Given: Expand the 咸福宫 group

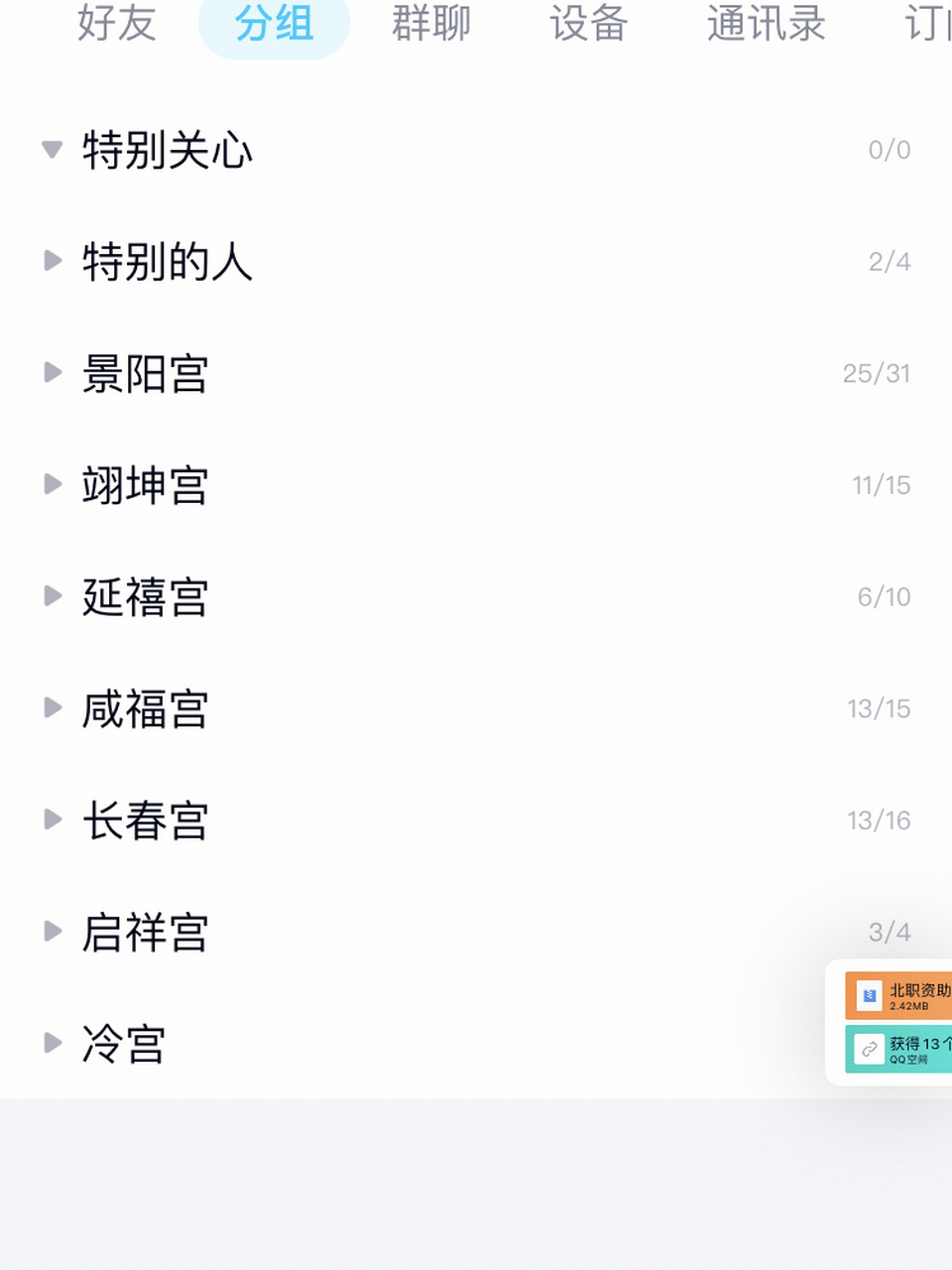Looking at the screenshot, I should pyautogui.click(x=52, y=708).
